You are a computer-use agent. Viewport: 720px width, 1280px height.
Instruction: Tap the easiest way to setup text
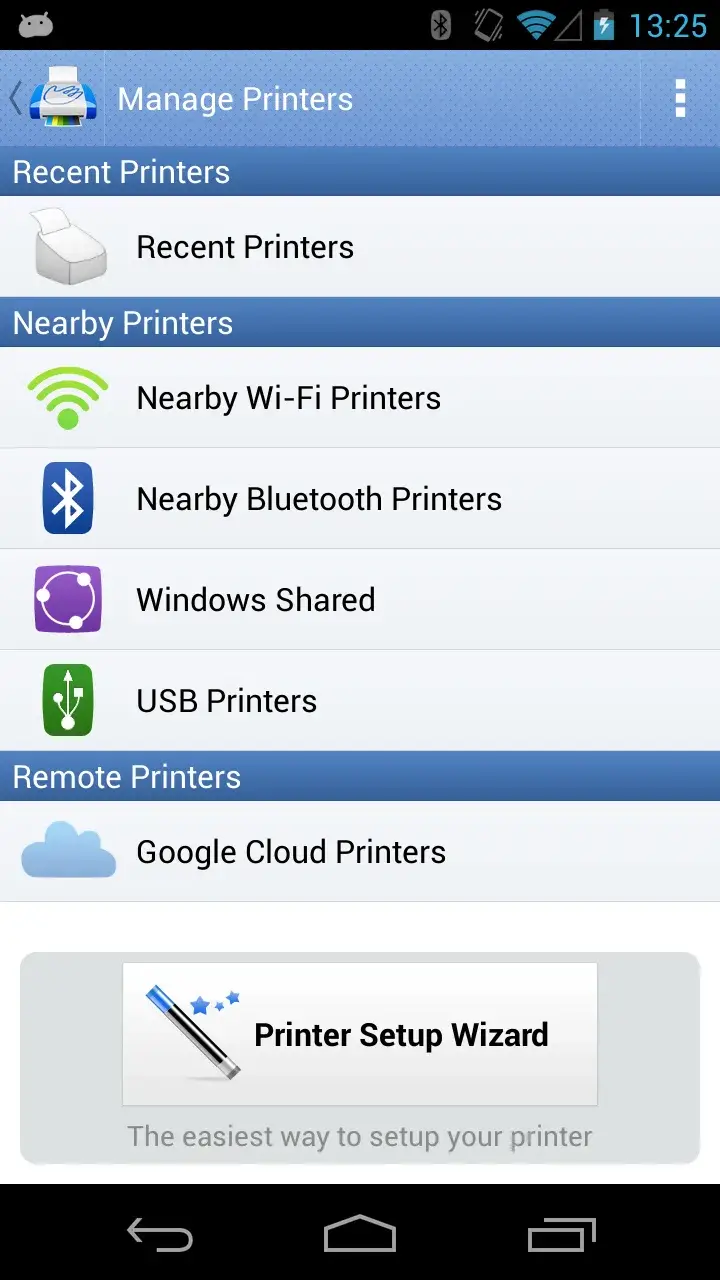[360, 1136]
